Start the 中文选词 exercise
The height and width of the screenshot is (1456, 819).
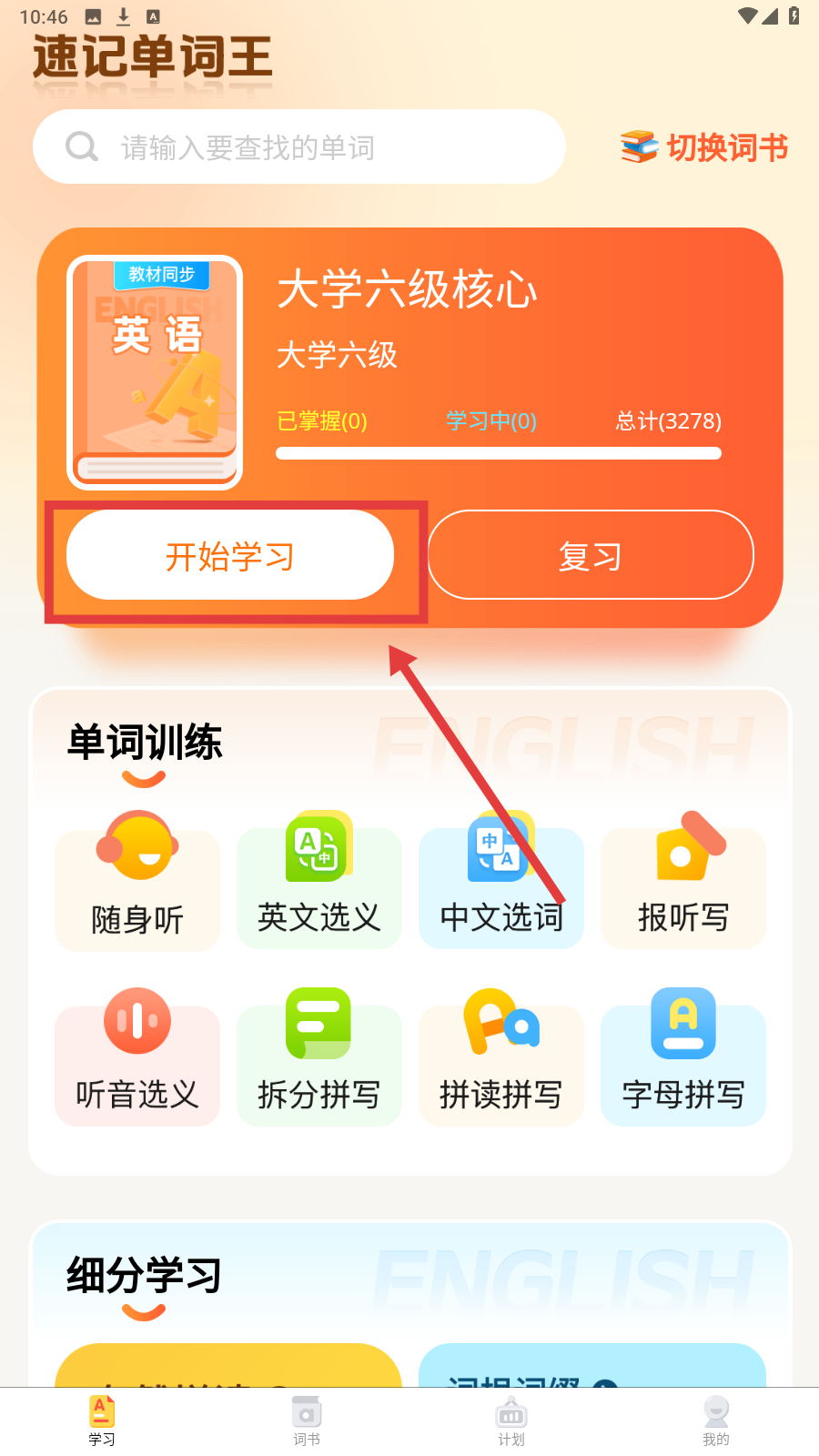pos(500,887)
